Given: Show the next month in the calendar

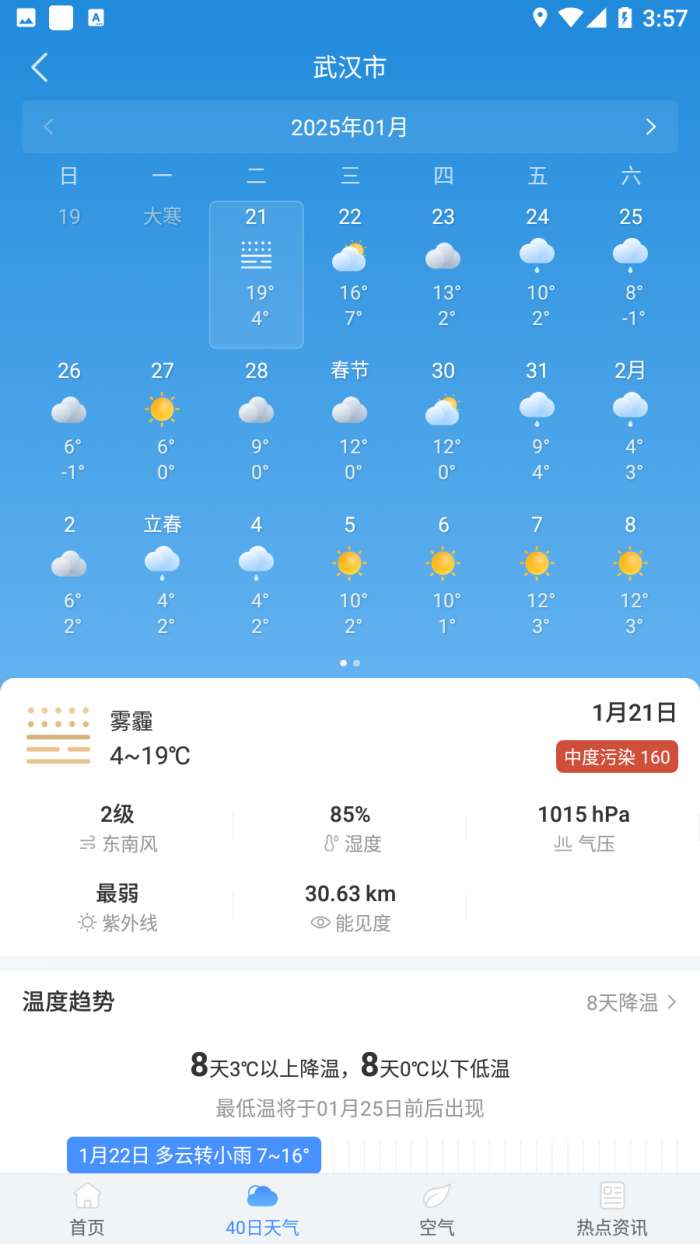Looking at the screenshot, I should tap(651, 127).
